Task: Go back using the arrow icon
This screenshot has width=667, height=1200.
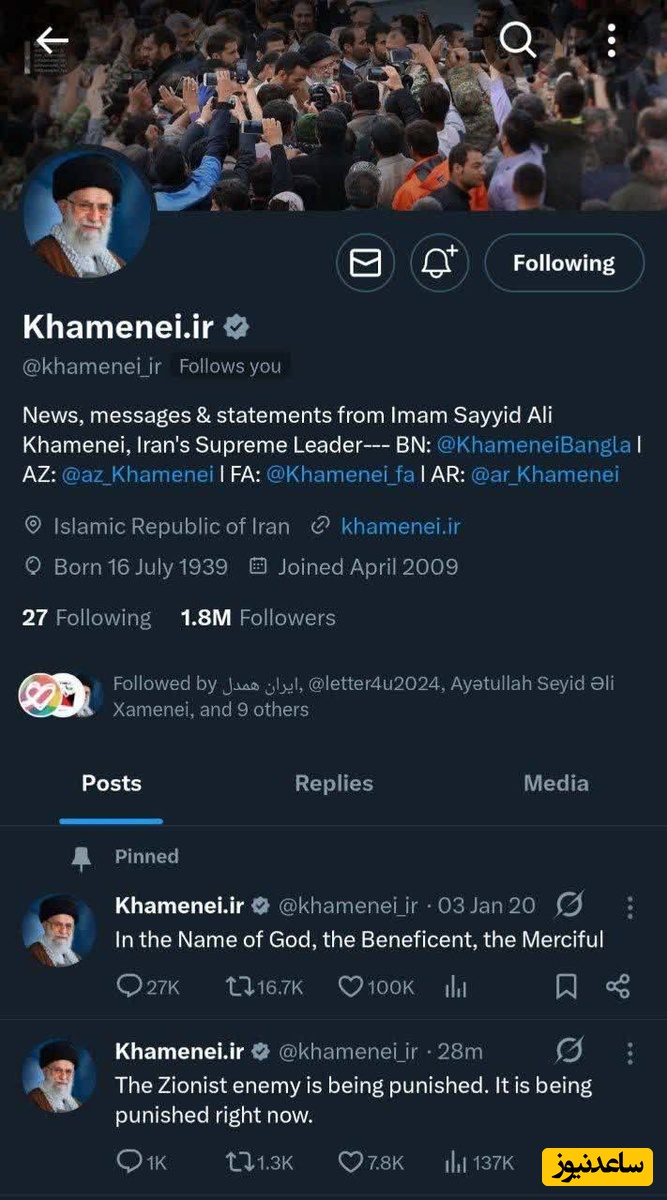Action: coord(51,40)
